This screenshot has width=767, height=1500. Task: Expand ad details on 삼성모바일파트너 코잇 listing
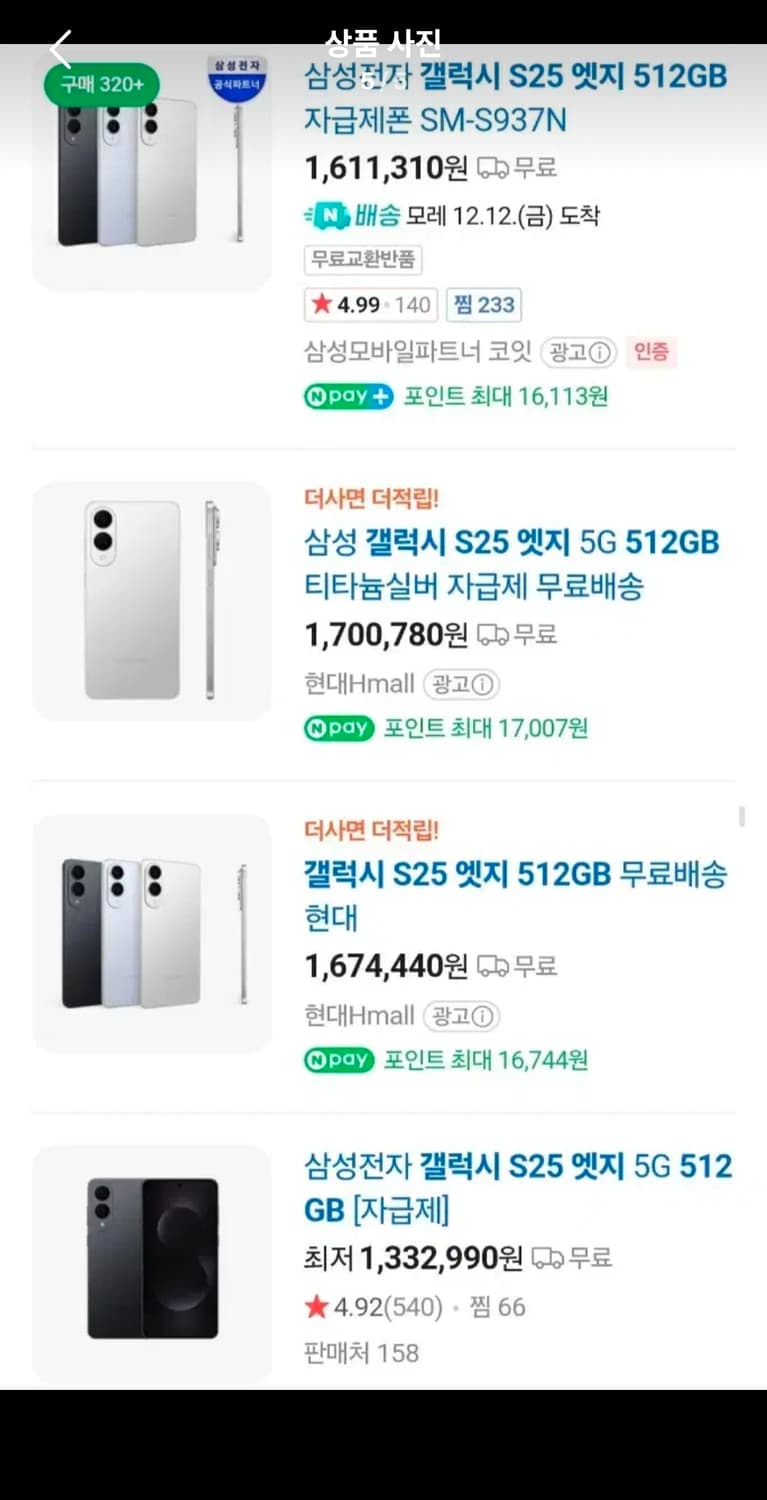[578, 353]
